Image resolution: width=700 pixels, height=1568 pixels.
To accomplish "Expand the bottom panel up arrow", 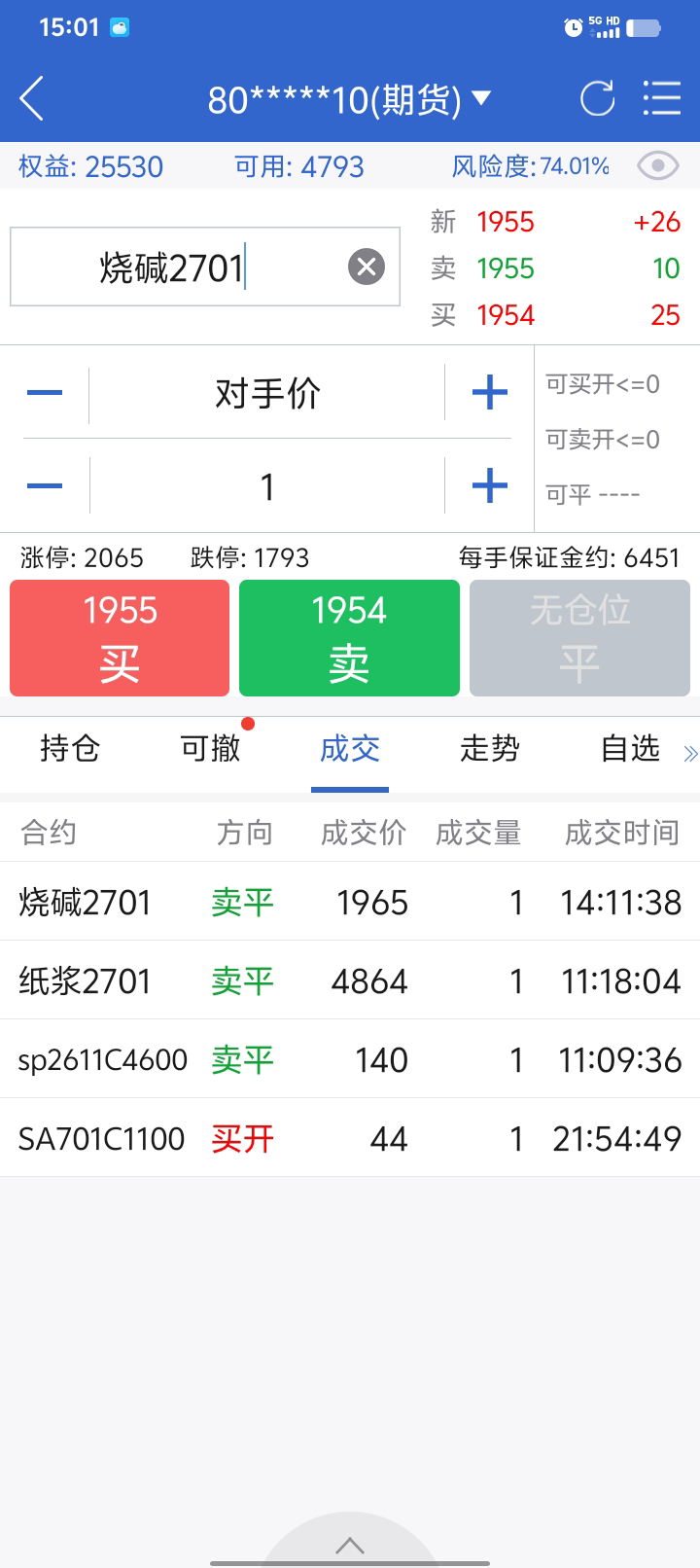I will [350, 1545].
